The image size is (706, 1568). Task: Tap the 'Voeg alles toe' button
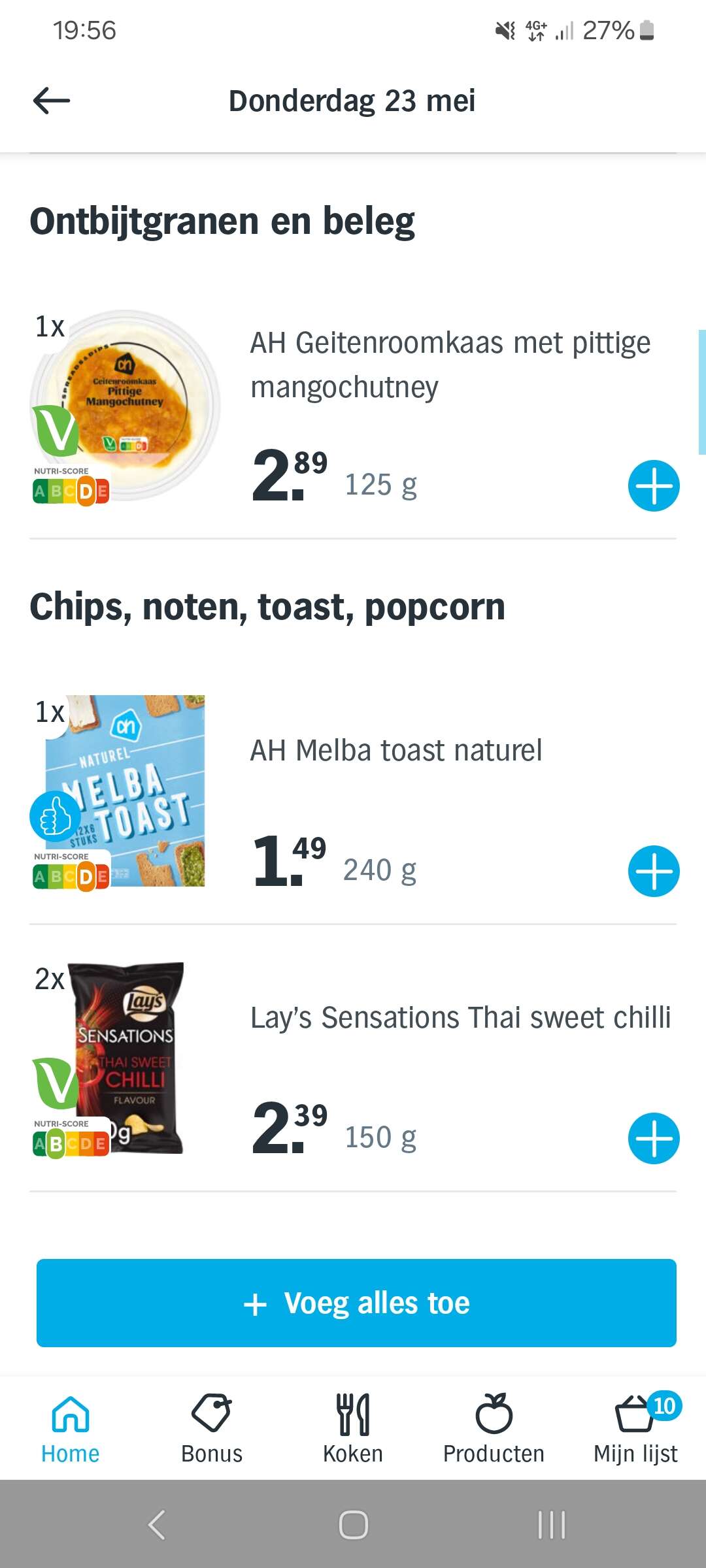(x=356, y=1303)
